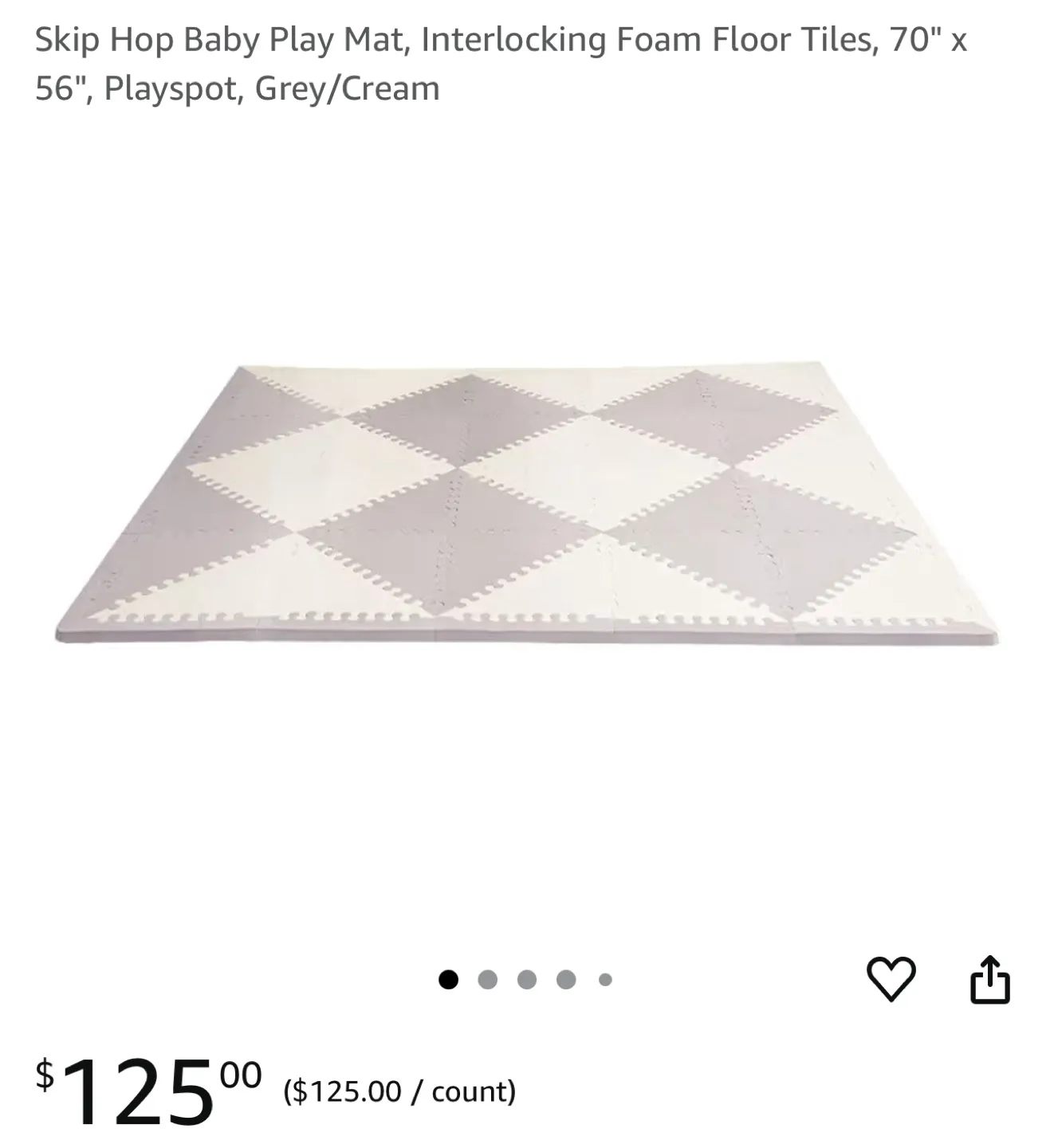Open the play mat product image
The width and height of the screenshot is (1054, 1148).
[x=526, y=504]
